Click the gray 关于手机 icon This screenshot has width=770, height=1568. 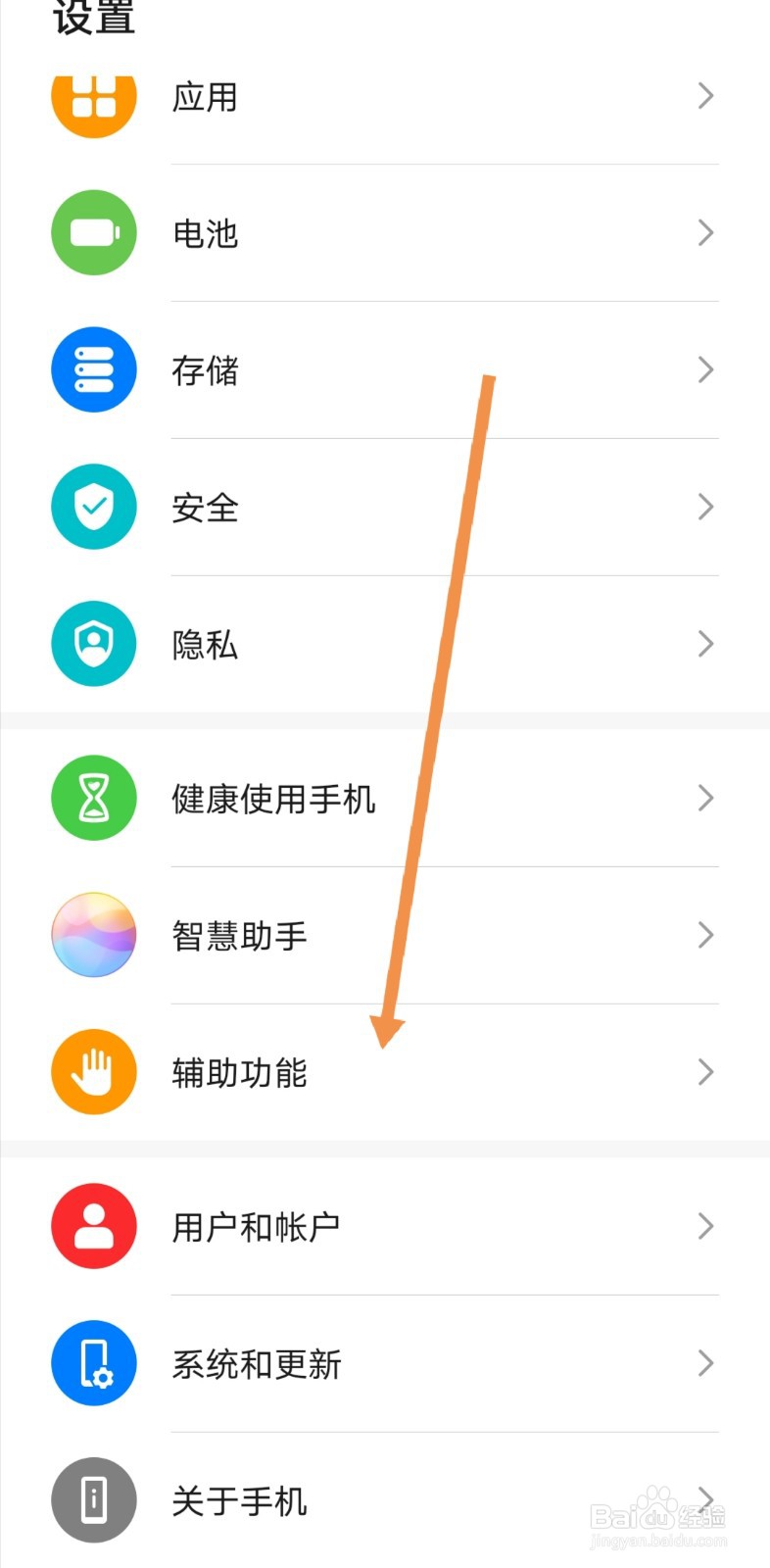click(x=93, y=1500)
